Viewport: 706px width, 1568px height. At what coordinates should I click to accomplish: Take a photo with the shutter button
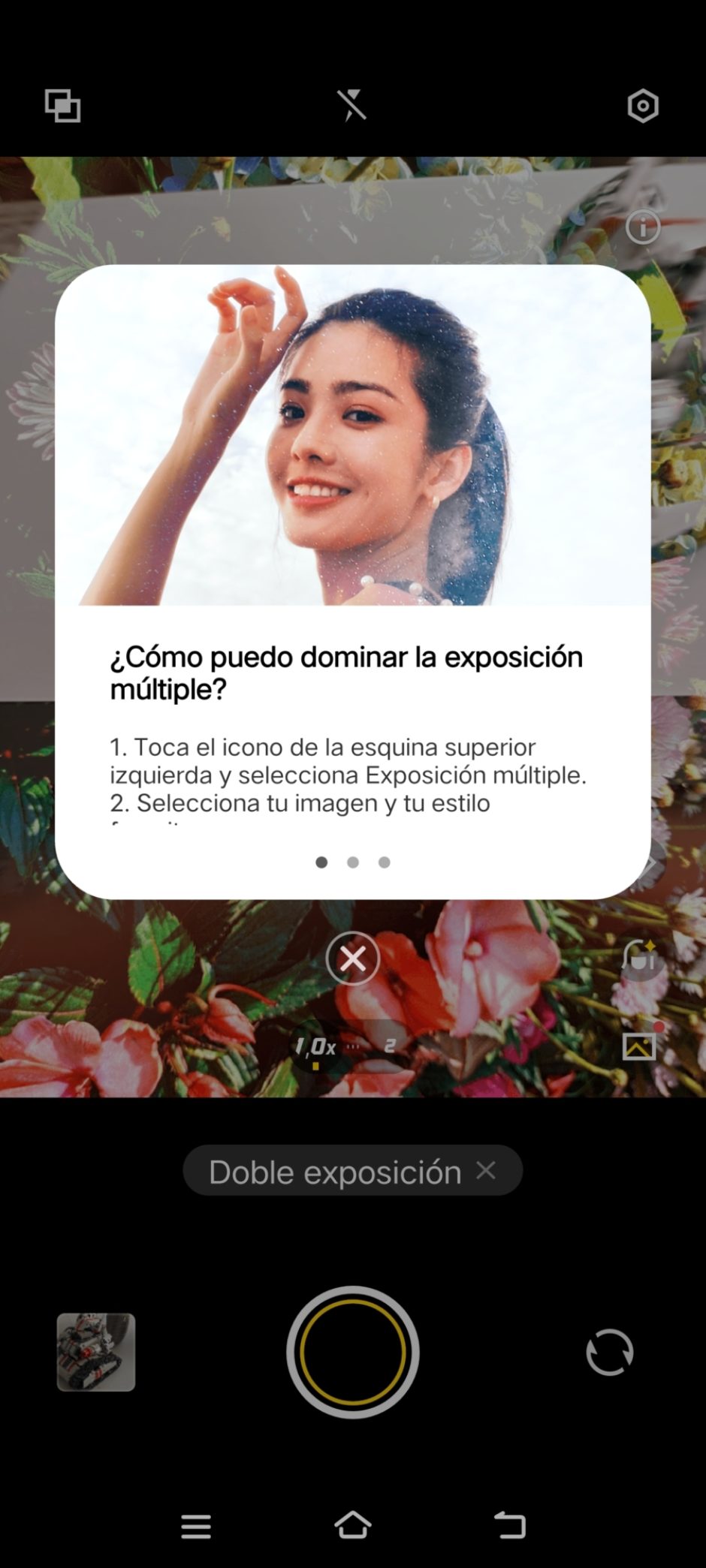[x=353, y=1352]
